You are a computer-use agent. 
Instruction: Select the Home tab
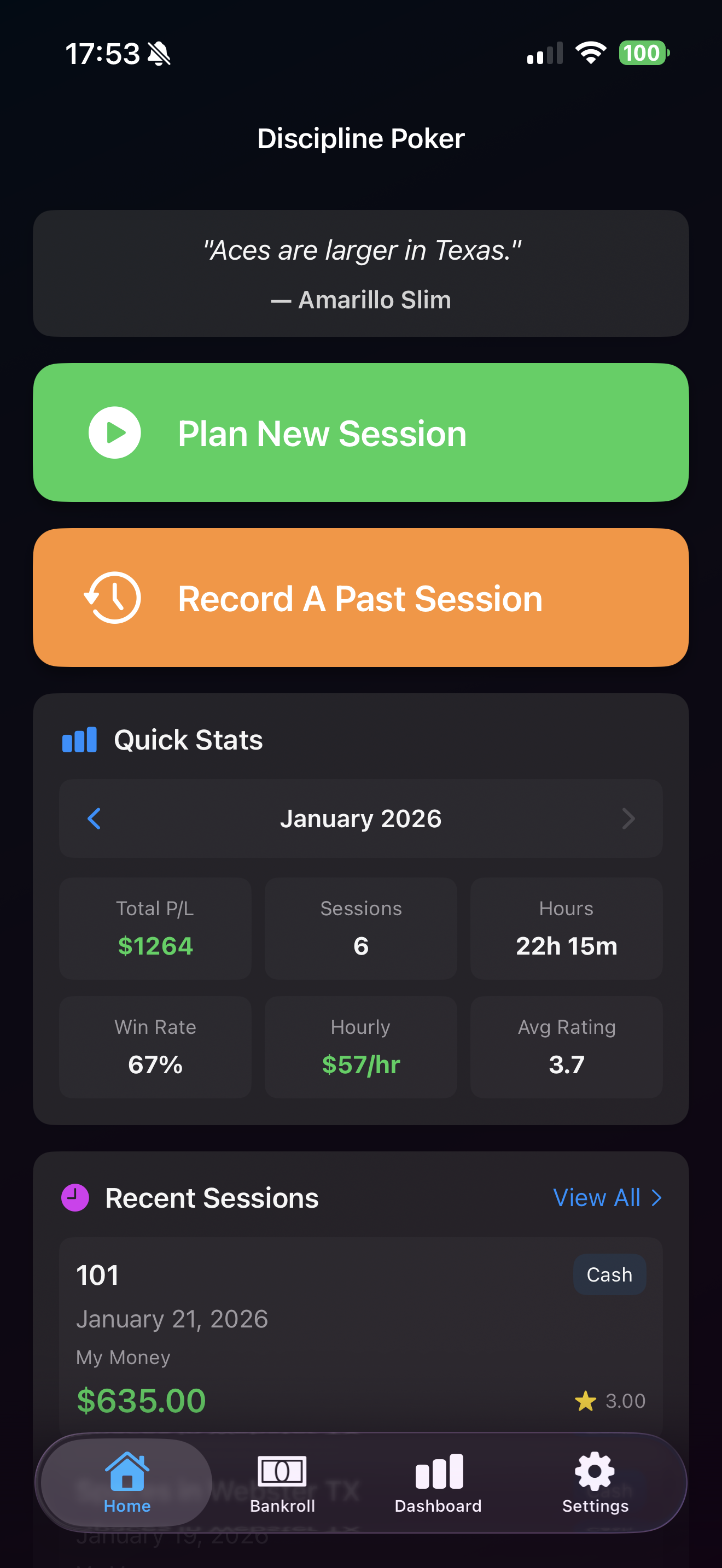(x=127, y=1483)
